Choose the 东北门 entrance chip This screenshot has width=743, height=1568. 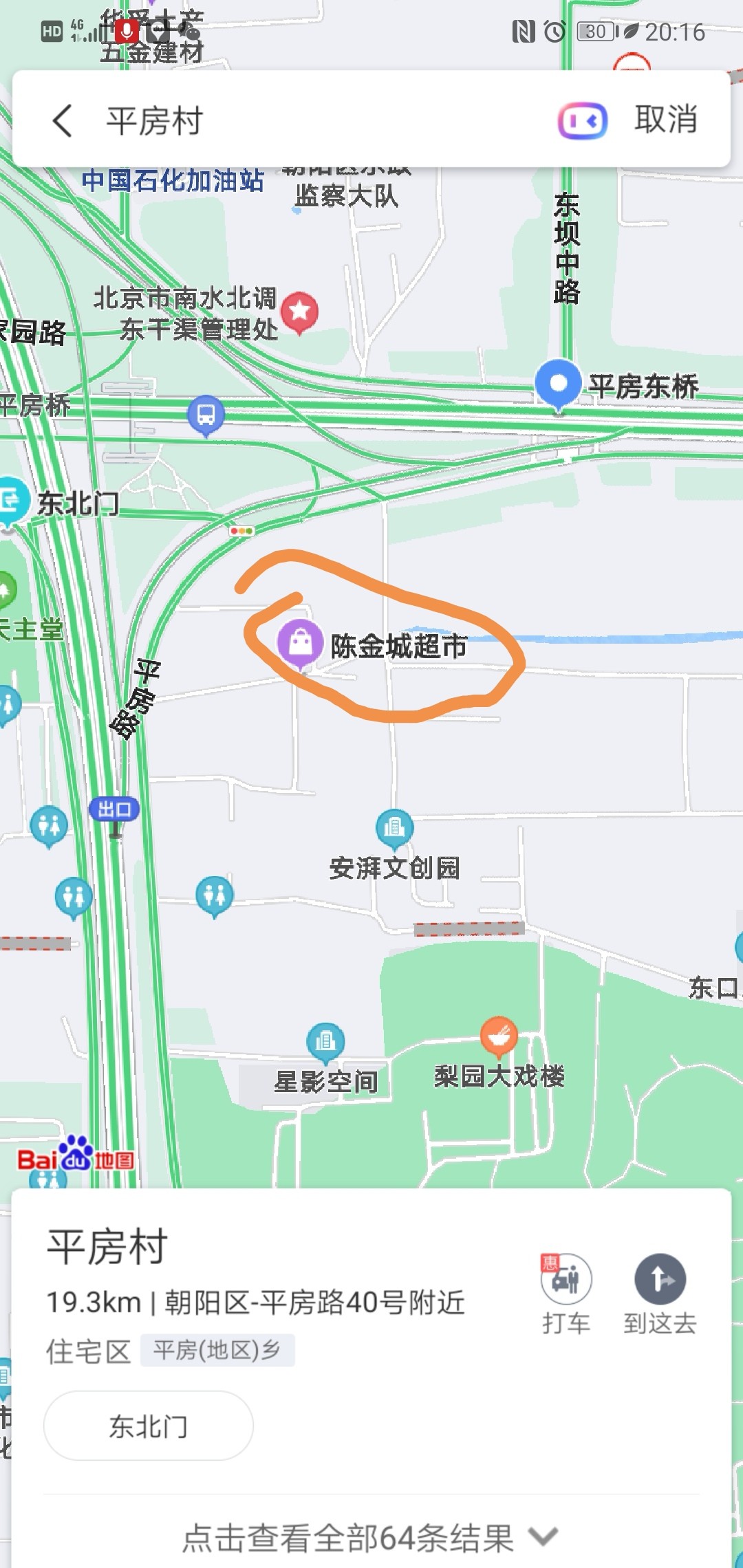click(x=148, y=1426)
